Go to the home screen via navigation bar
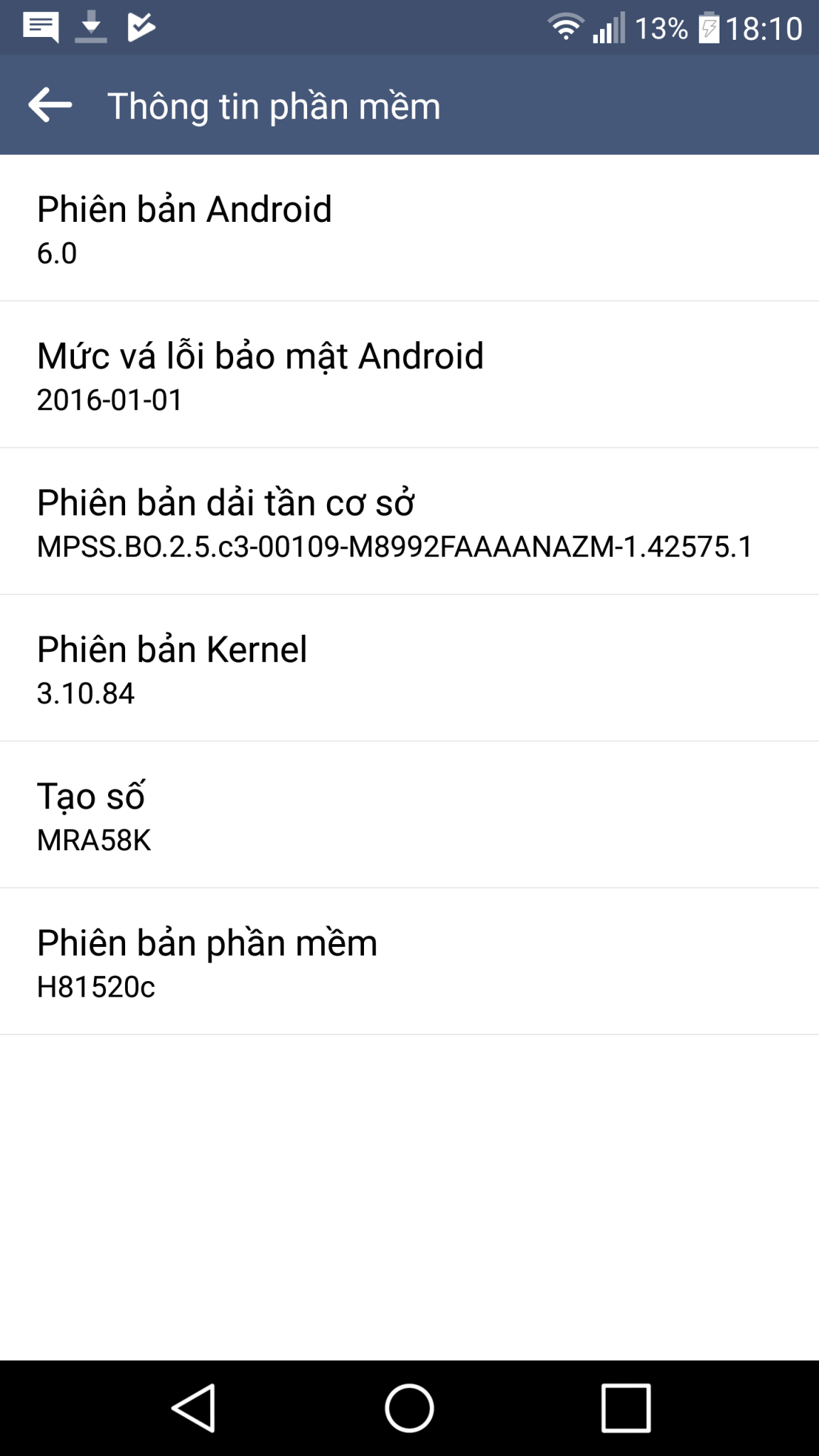 pyautogui.click(x=409, y=1408)
